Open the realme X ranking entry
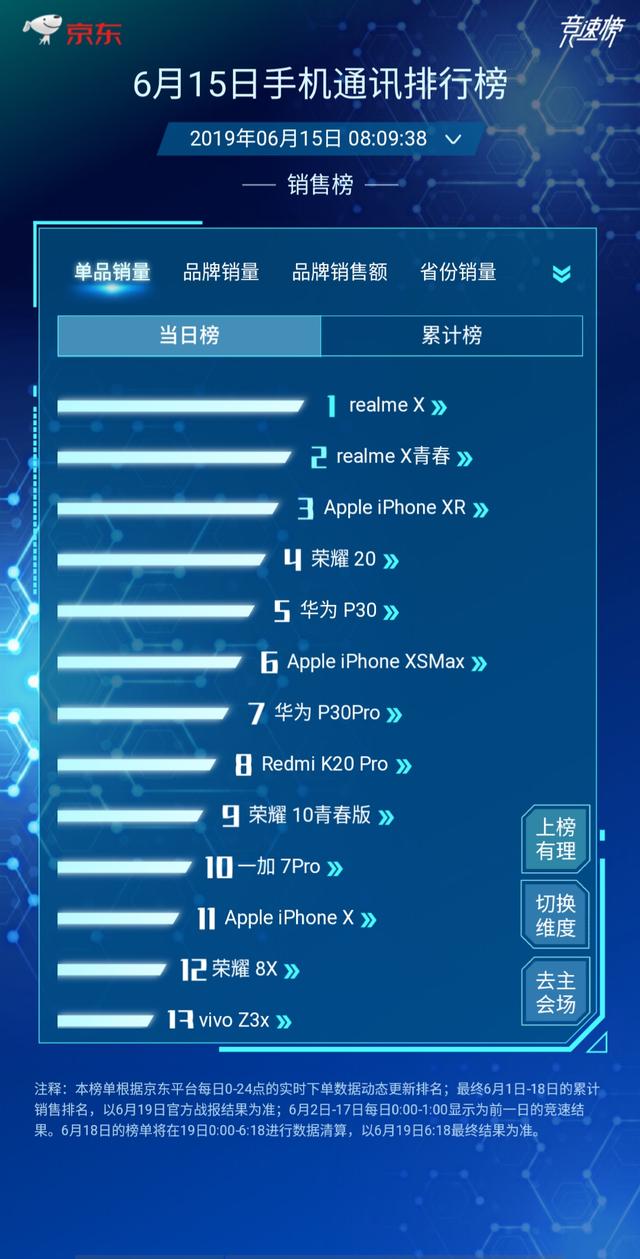 (386, 406)
